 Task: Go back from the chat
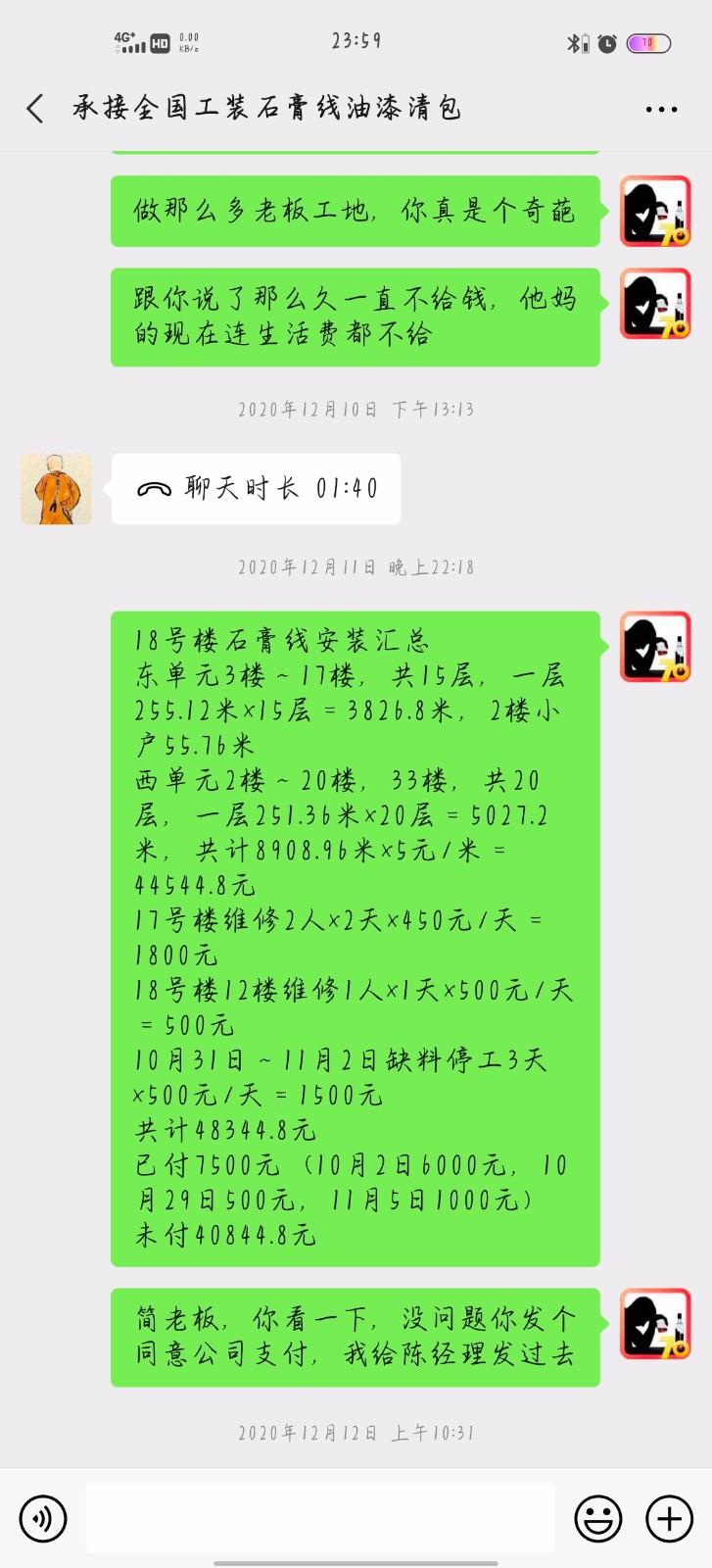pos(35,108)
